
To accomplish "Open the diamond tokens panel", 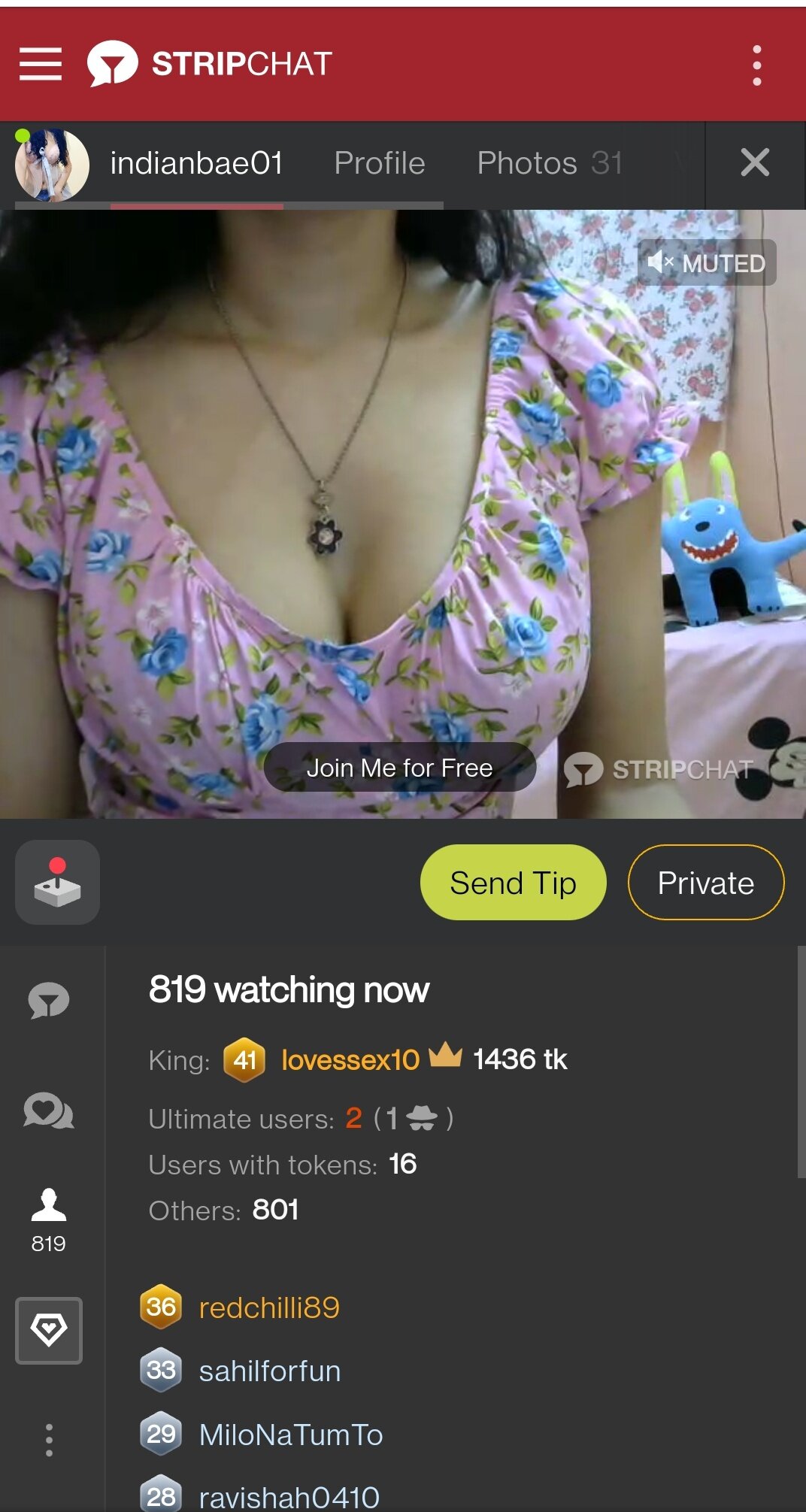I will [49, 1330].
